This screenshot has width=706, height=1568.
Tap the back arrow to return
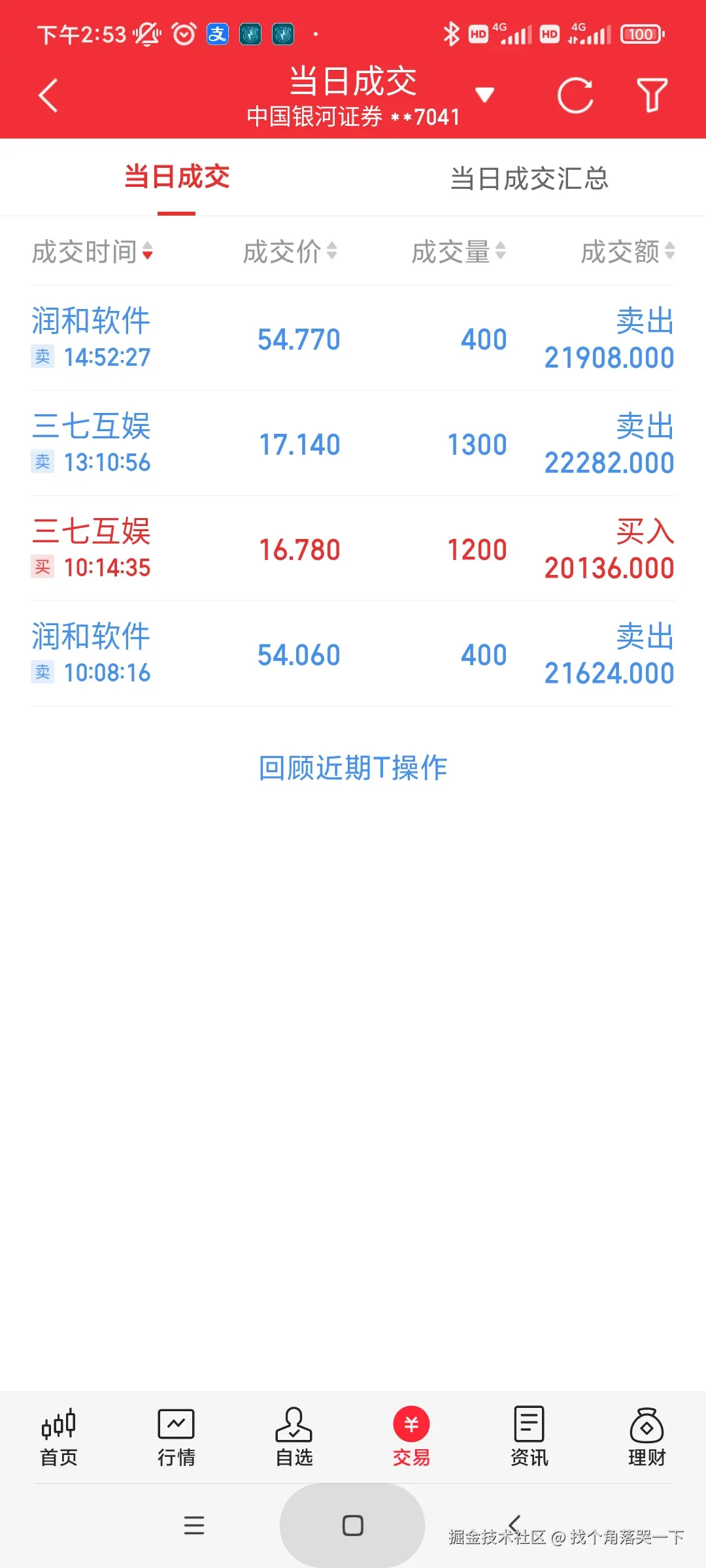48,95
